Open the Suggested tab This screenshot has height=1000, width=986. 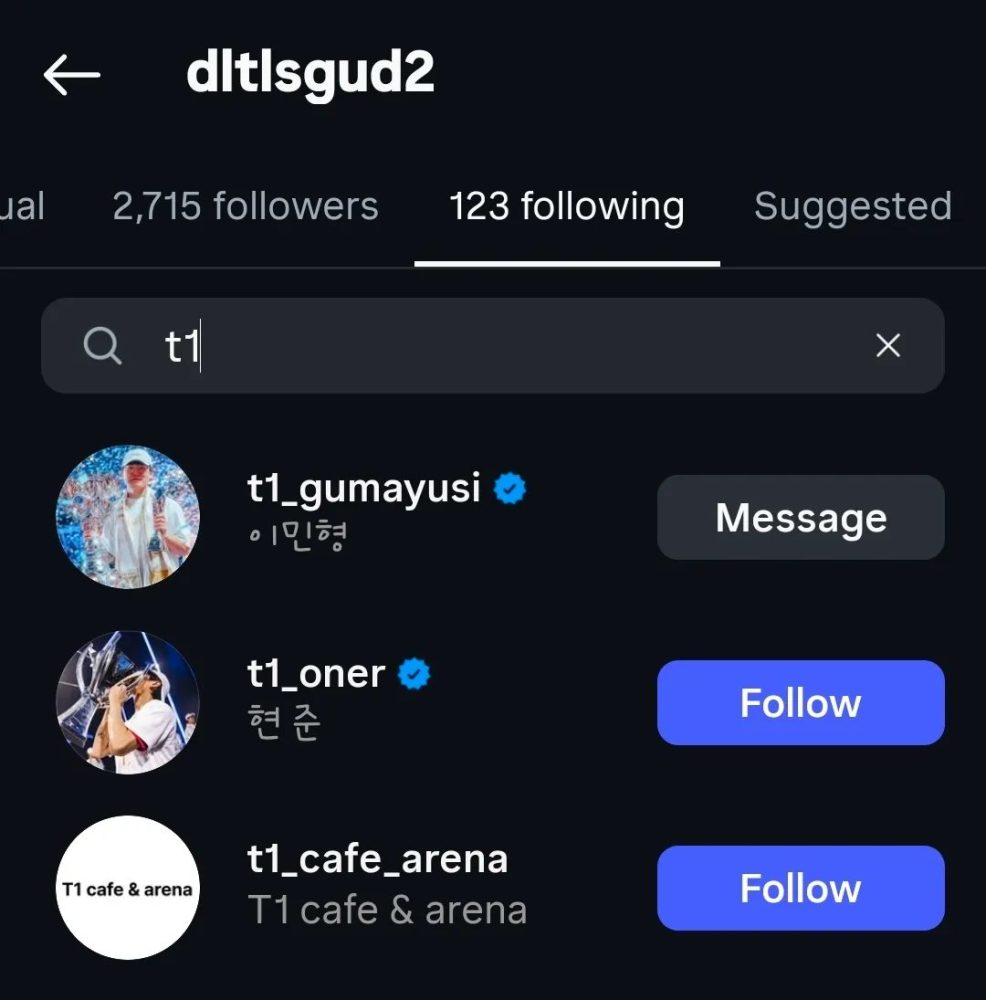852,207
